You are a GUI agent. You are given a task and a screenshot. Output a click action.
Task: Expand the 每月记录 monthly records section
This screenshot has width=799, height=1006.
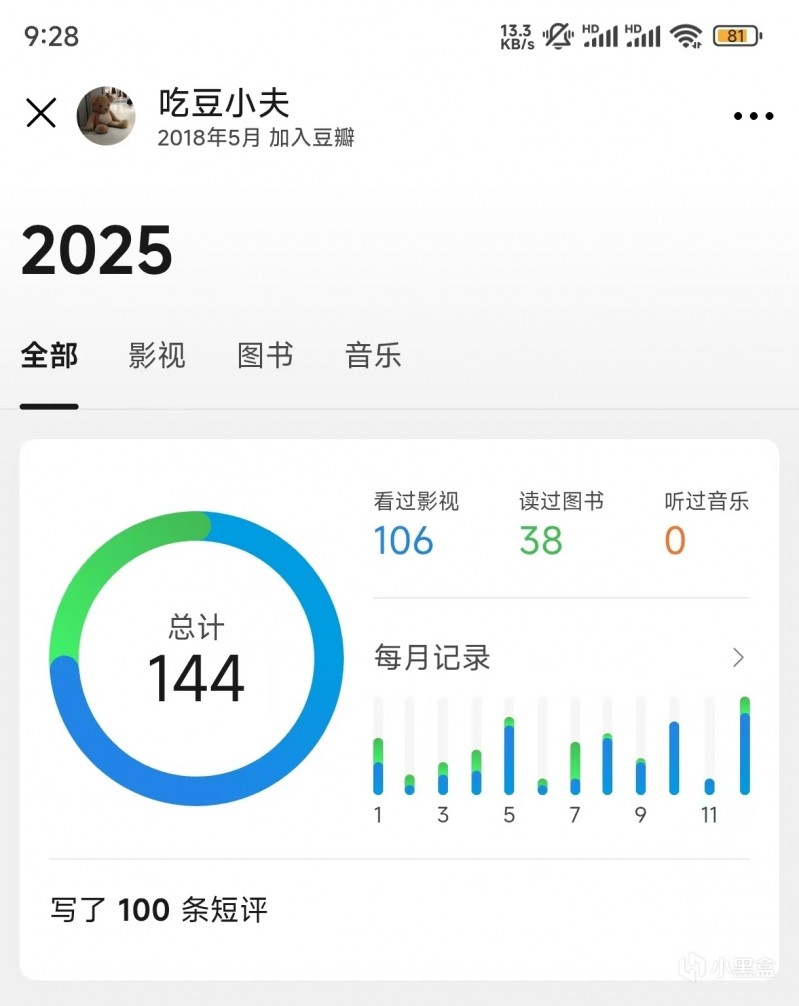point(432,658)
